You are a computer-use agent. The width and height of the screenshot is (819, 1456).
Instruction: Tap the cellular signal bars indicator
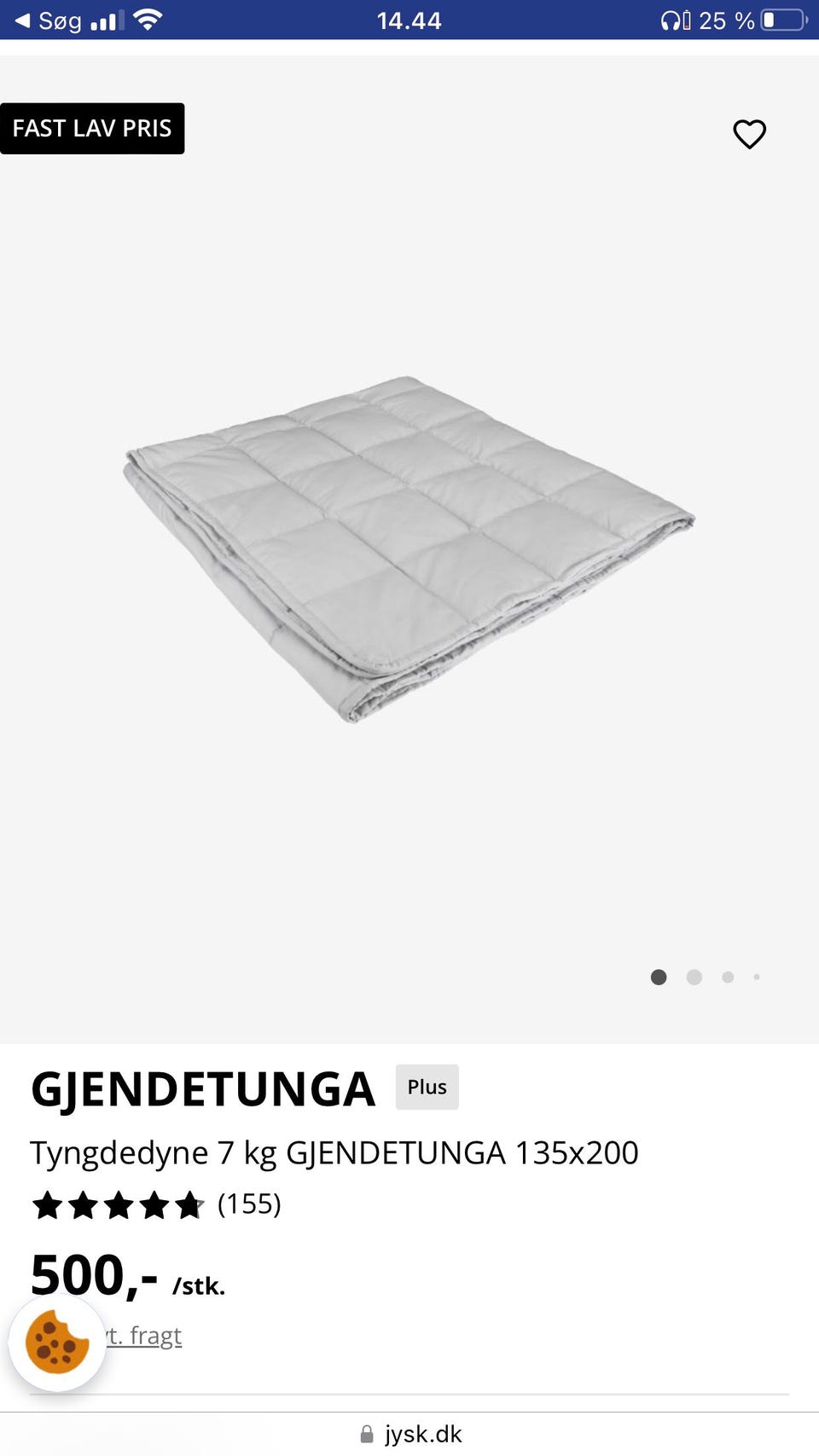[x=108, y=19]
